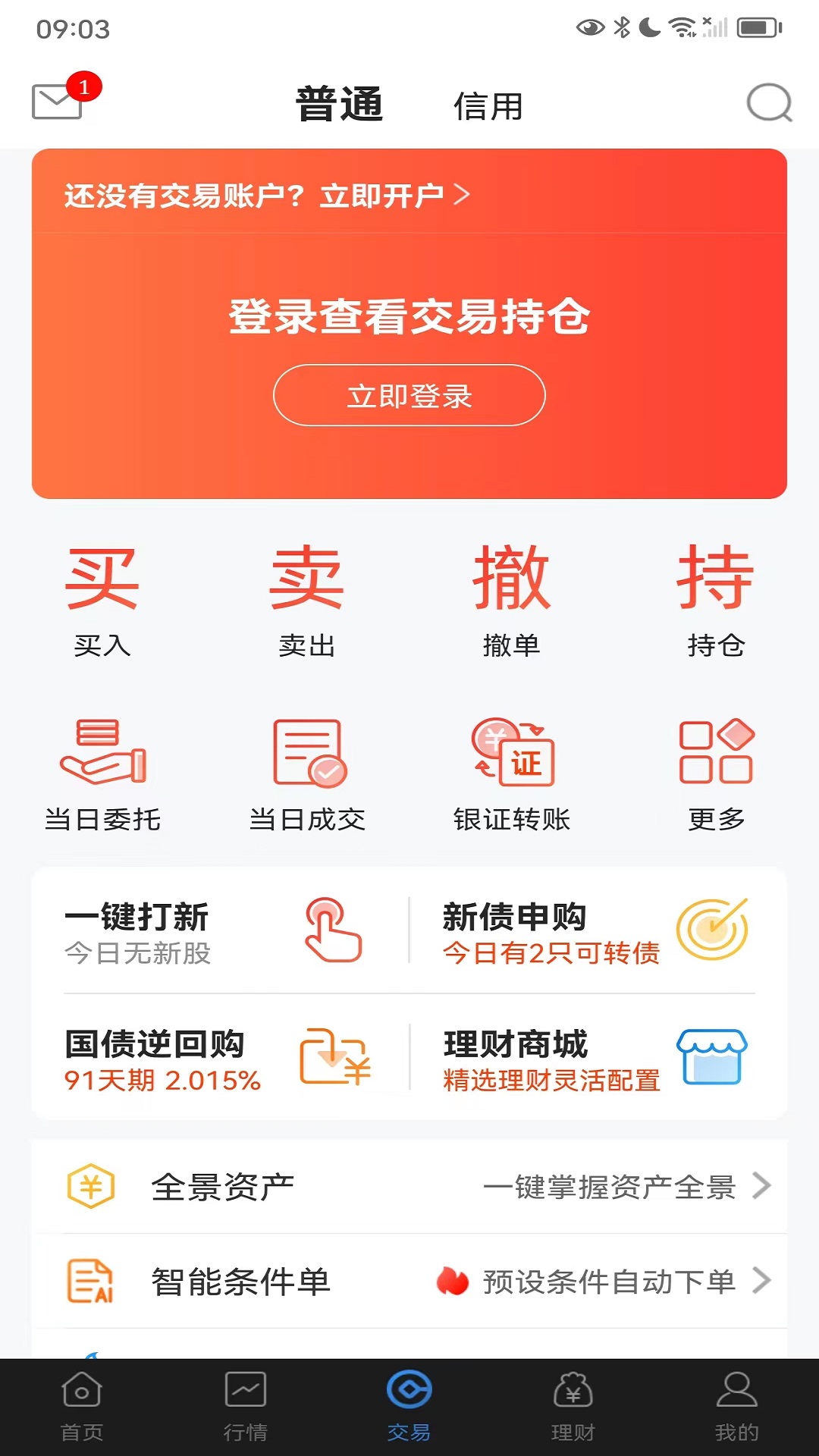
Task: Tap 立即登录 to log in
Action: (409, 395)
